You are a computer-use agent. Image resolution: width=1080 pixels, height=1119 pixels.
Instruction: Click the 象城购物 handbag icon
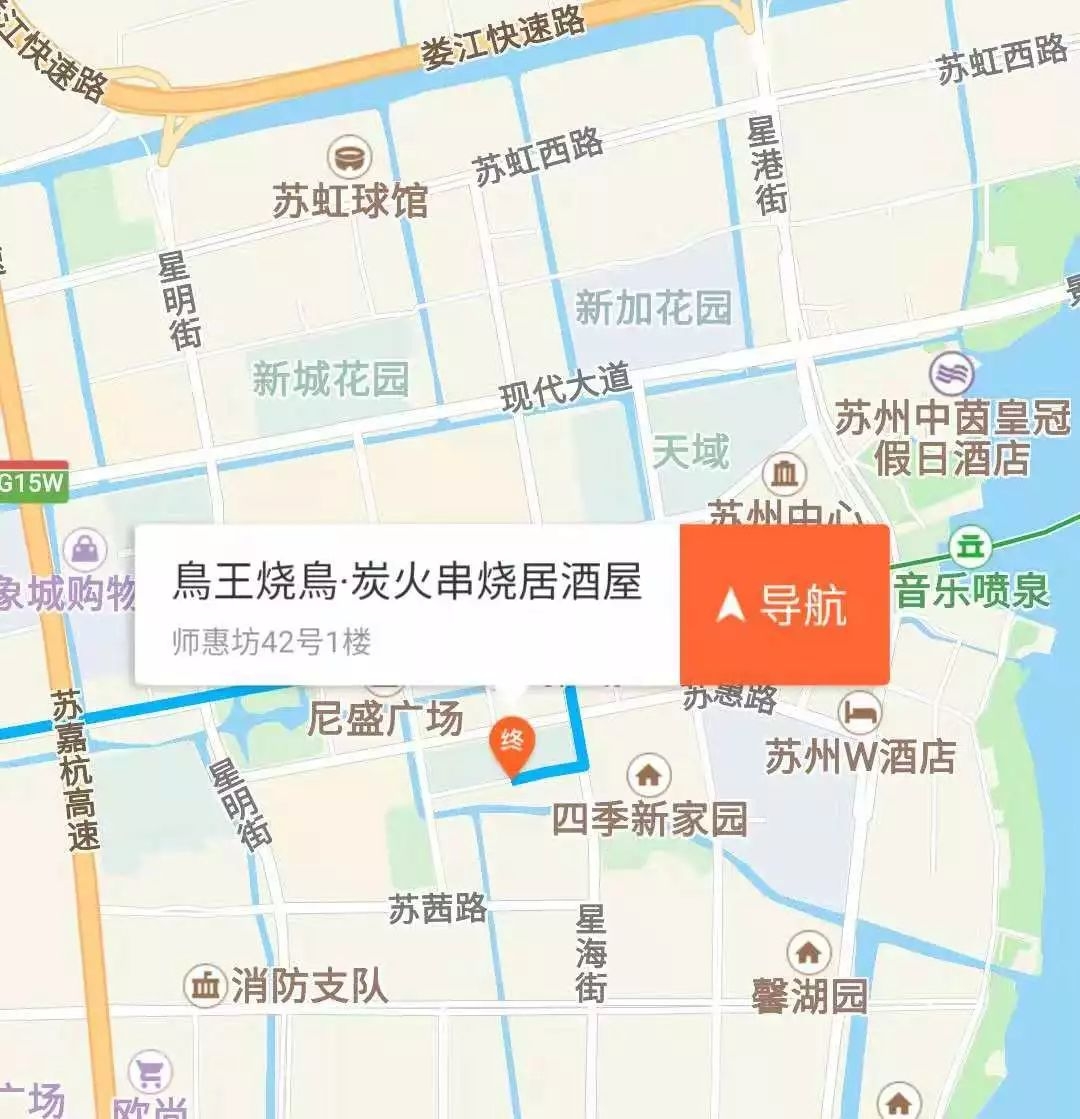tap(86, 548)
